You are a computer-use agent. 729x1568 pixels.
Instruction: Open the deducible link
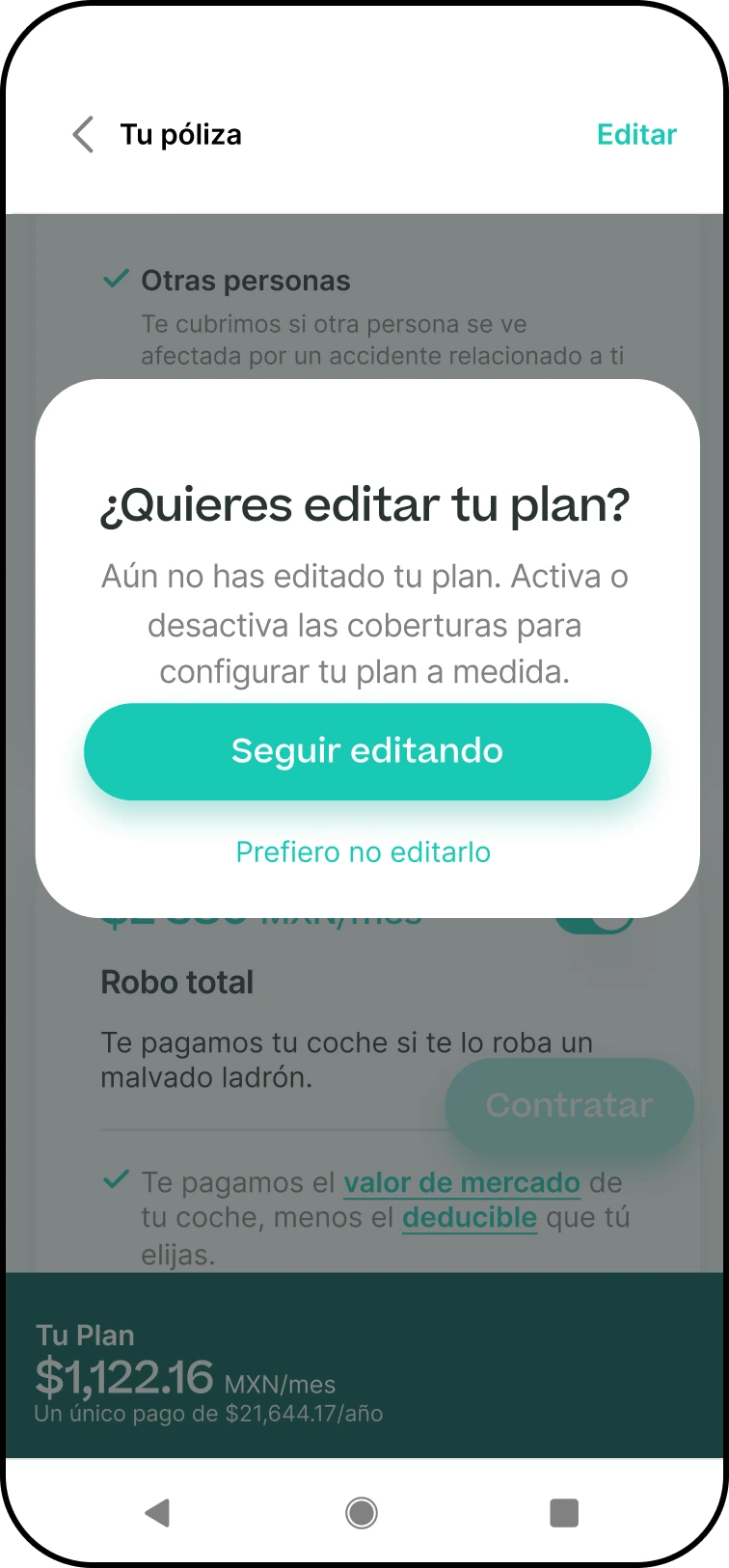point(470,1218)
